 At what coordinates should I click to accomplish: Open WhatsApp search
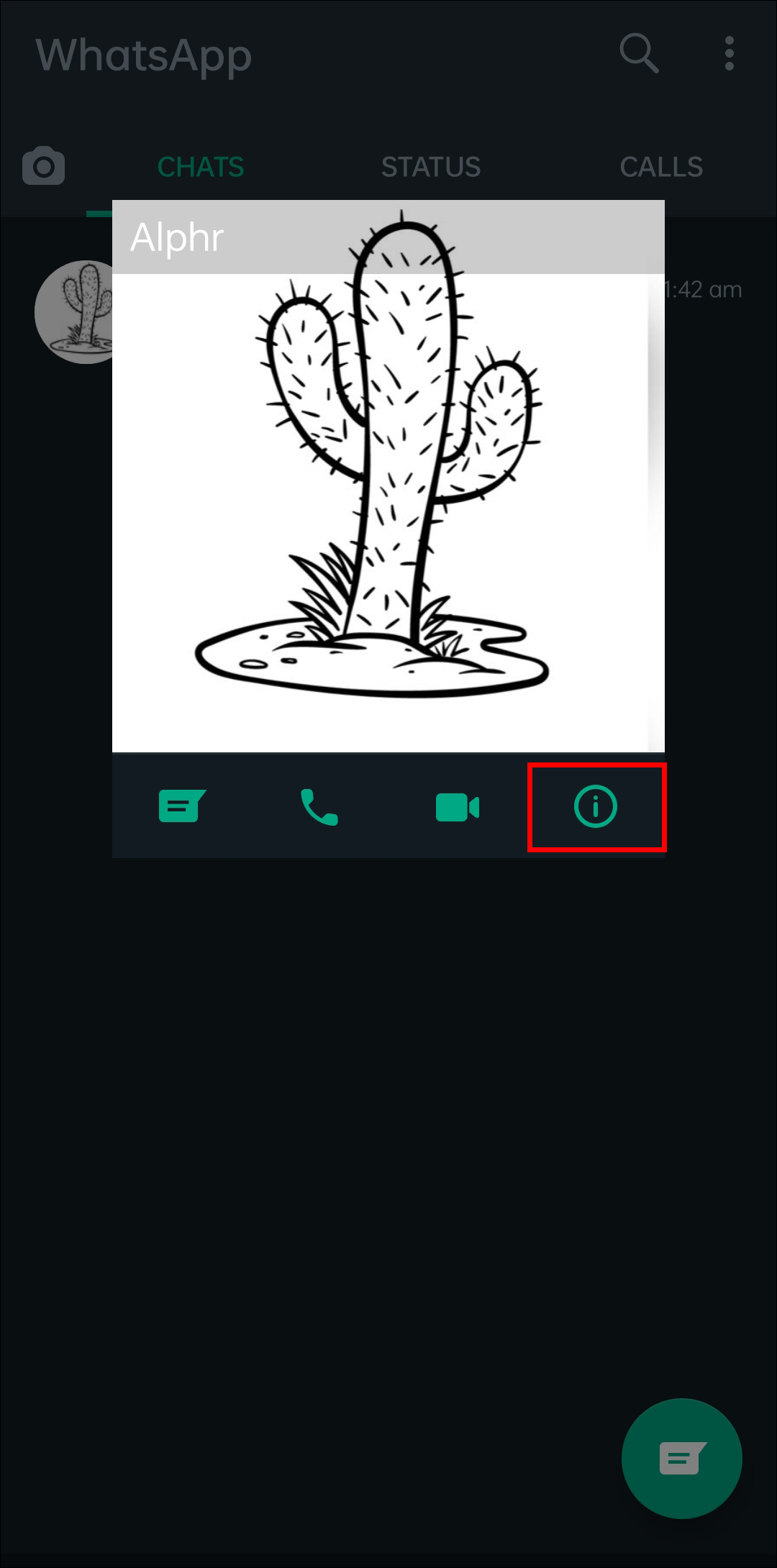coord(639,53)
